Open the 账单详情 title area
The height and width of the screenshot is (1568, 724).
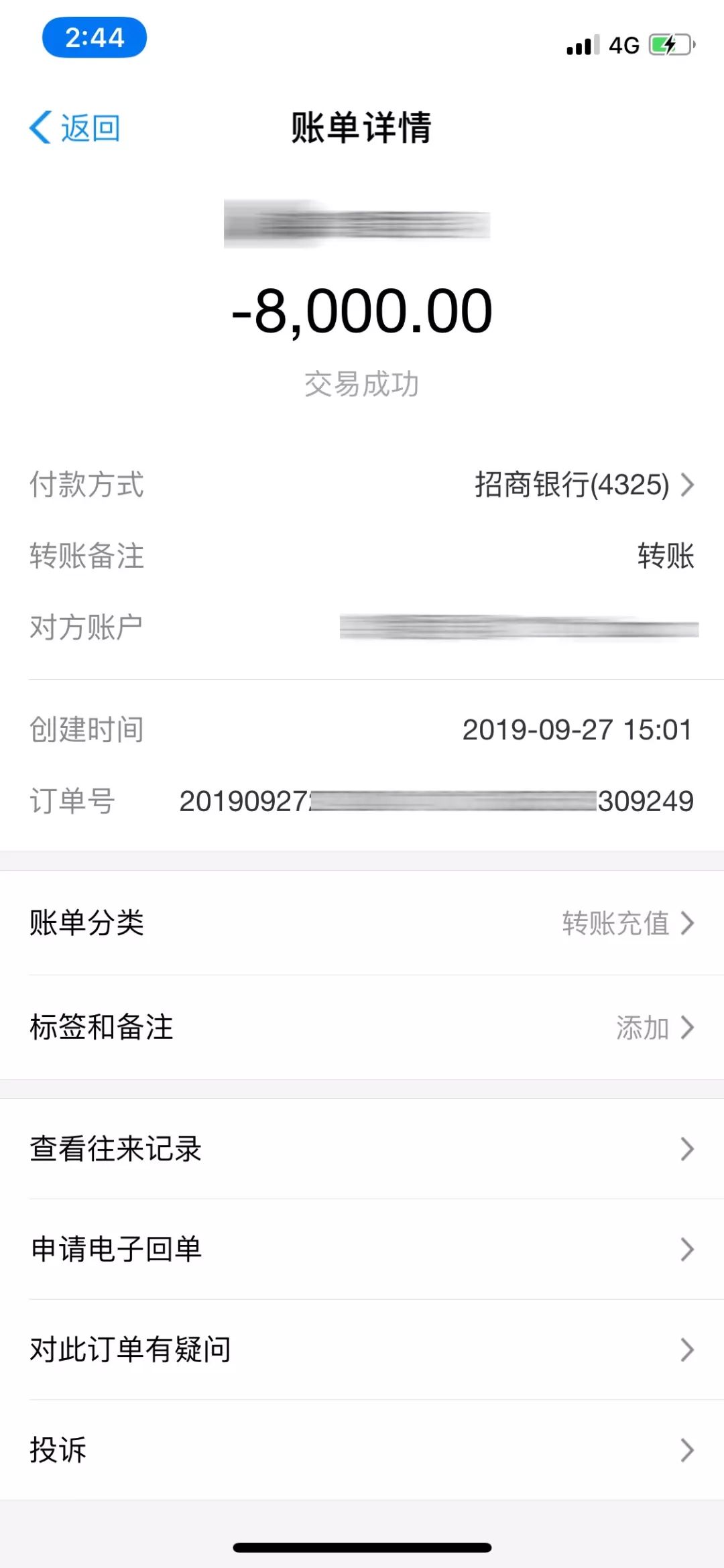[x=362, y=127]
